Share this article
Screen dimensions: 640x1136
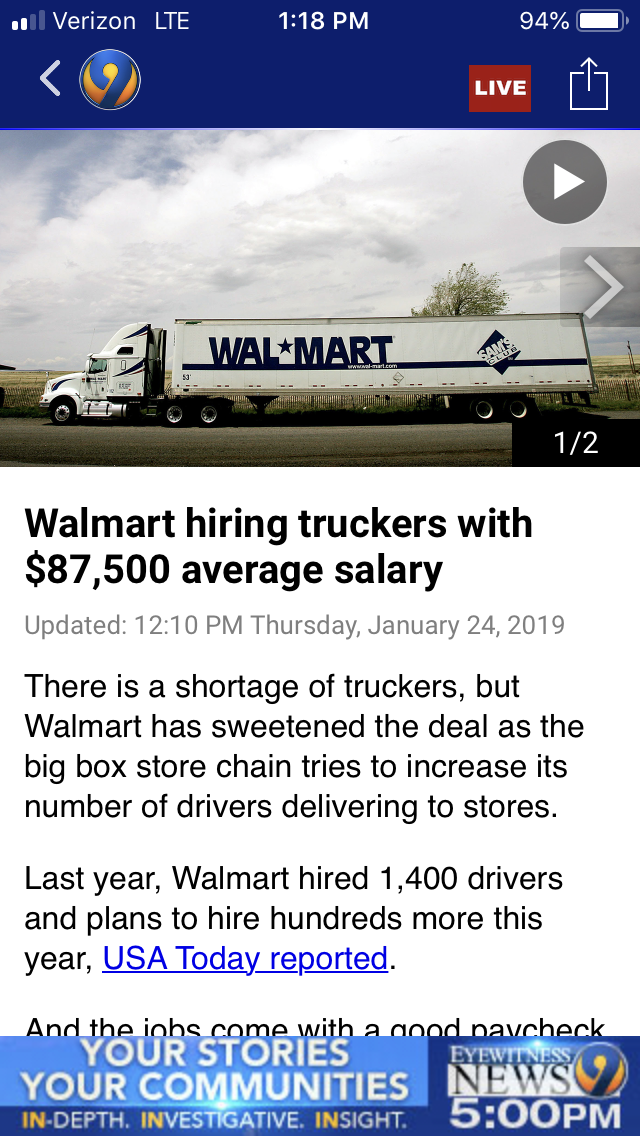click(588, 84)
